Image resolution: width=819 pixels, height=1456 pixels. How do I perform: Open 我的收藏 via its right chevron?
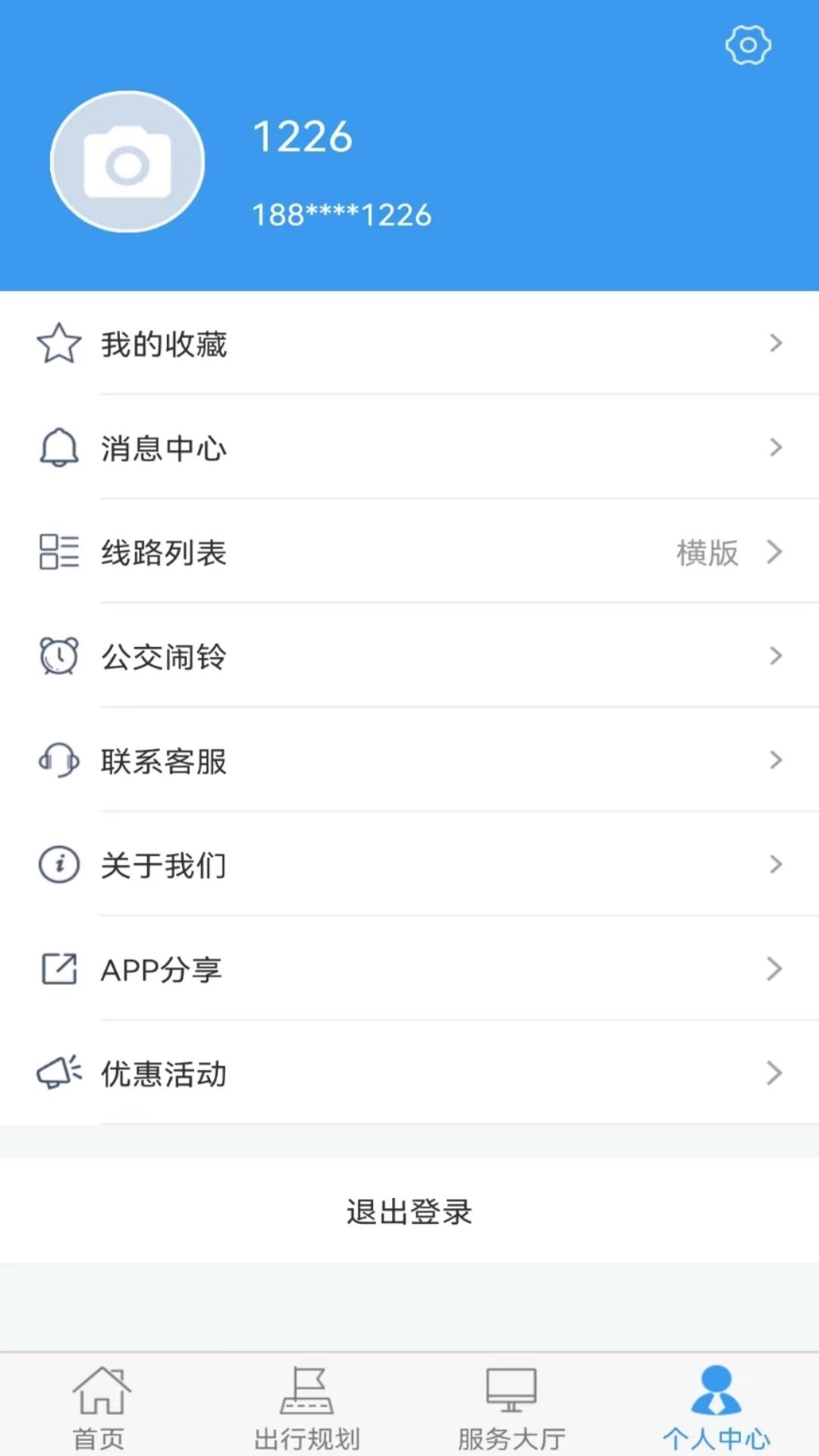(x=776, y=344)
